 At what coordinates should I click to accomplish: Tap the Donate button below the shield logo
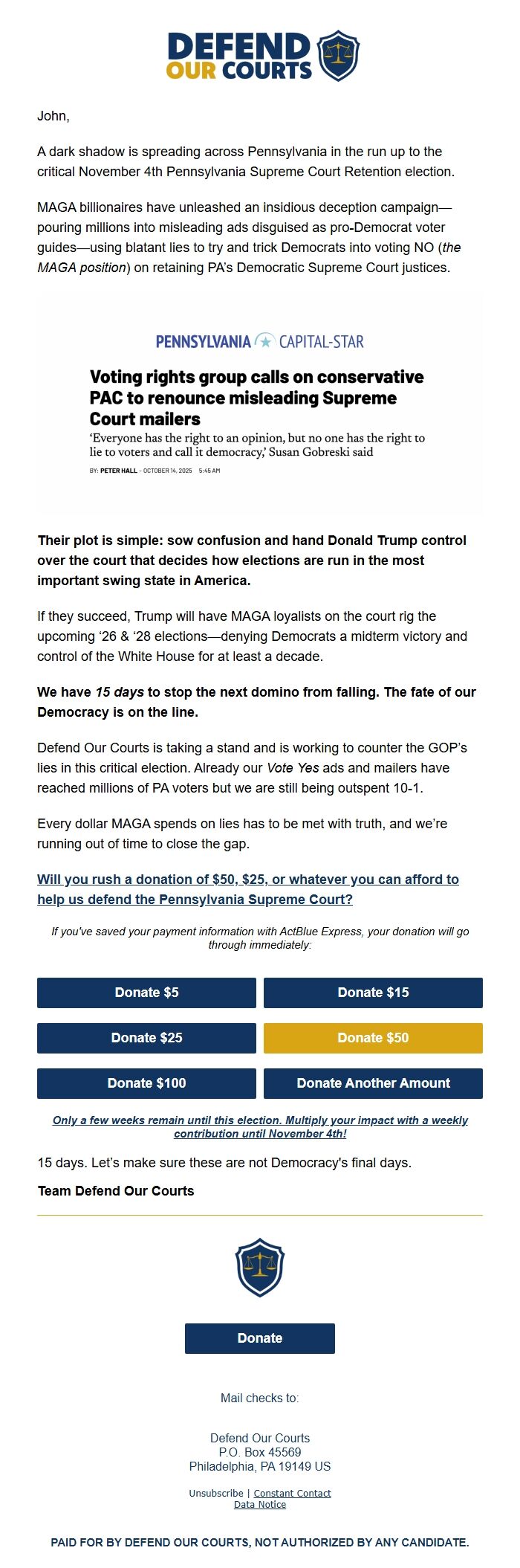(259, 1338)
